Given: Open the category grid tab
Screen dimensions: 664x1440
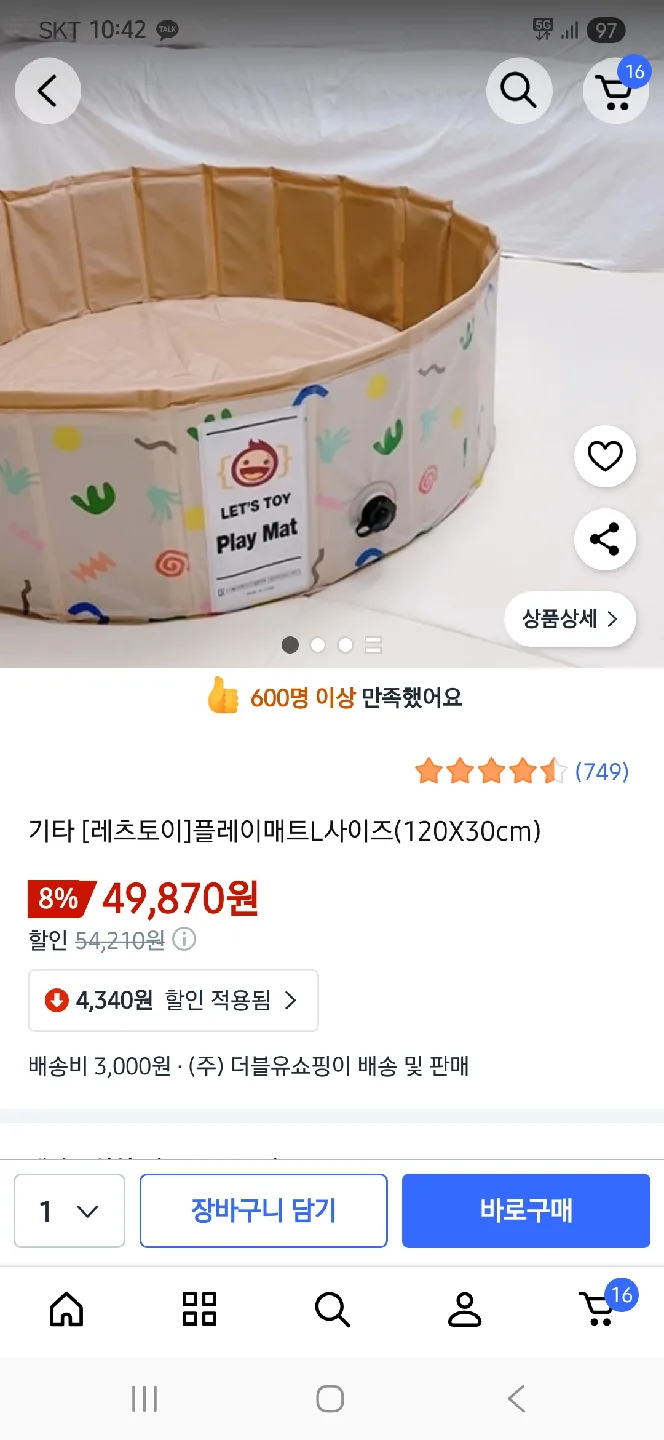Looking at the screenshot, I should 199,1308.
